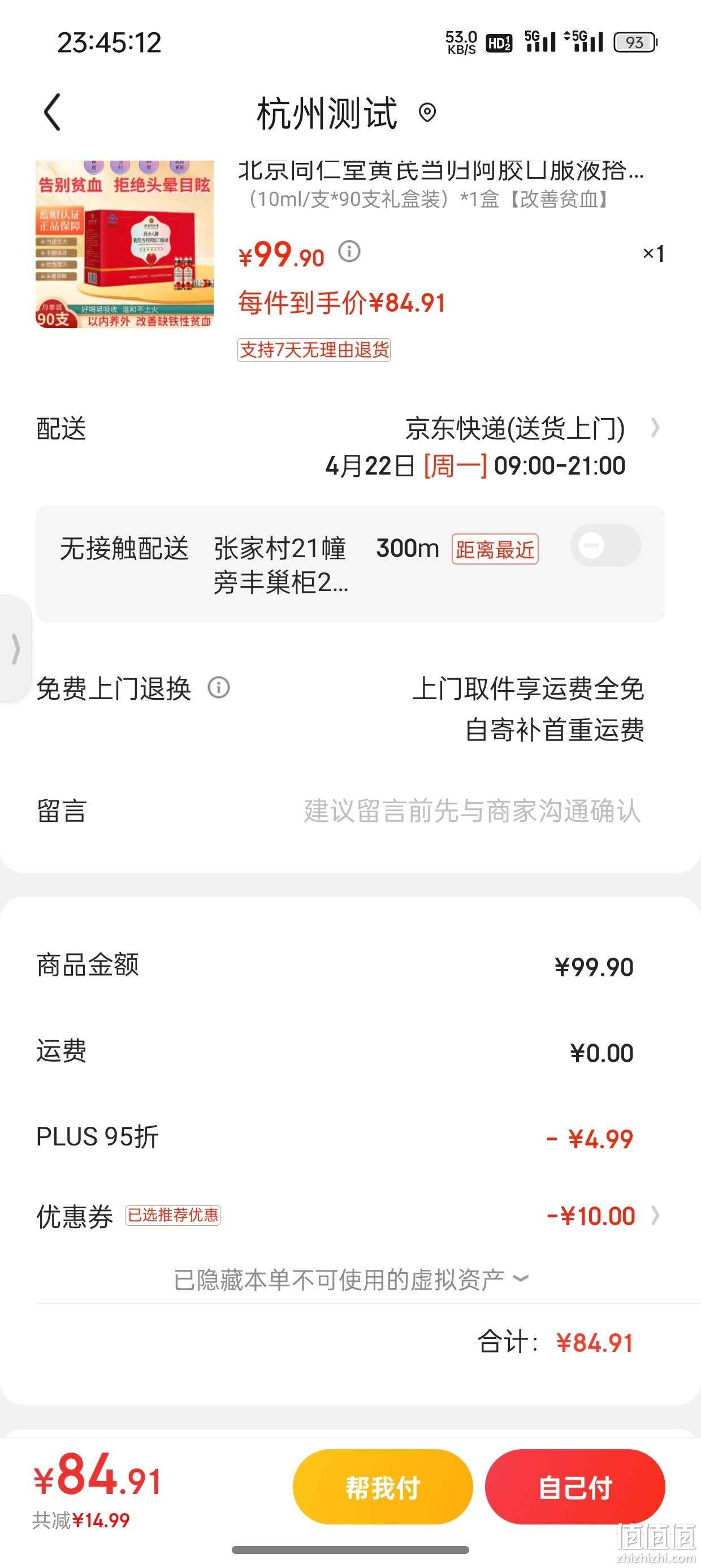Viewport: 701px width, 1568px height.
Task: Pay yourself with 自己付
Action: pos(575,1488)
